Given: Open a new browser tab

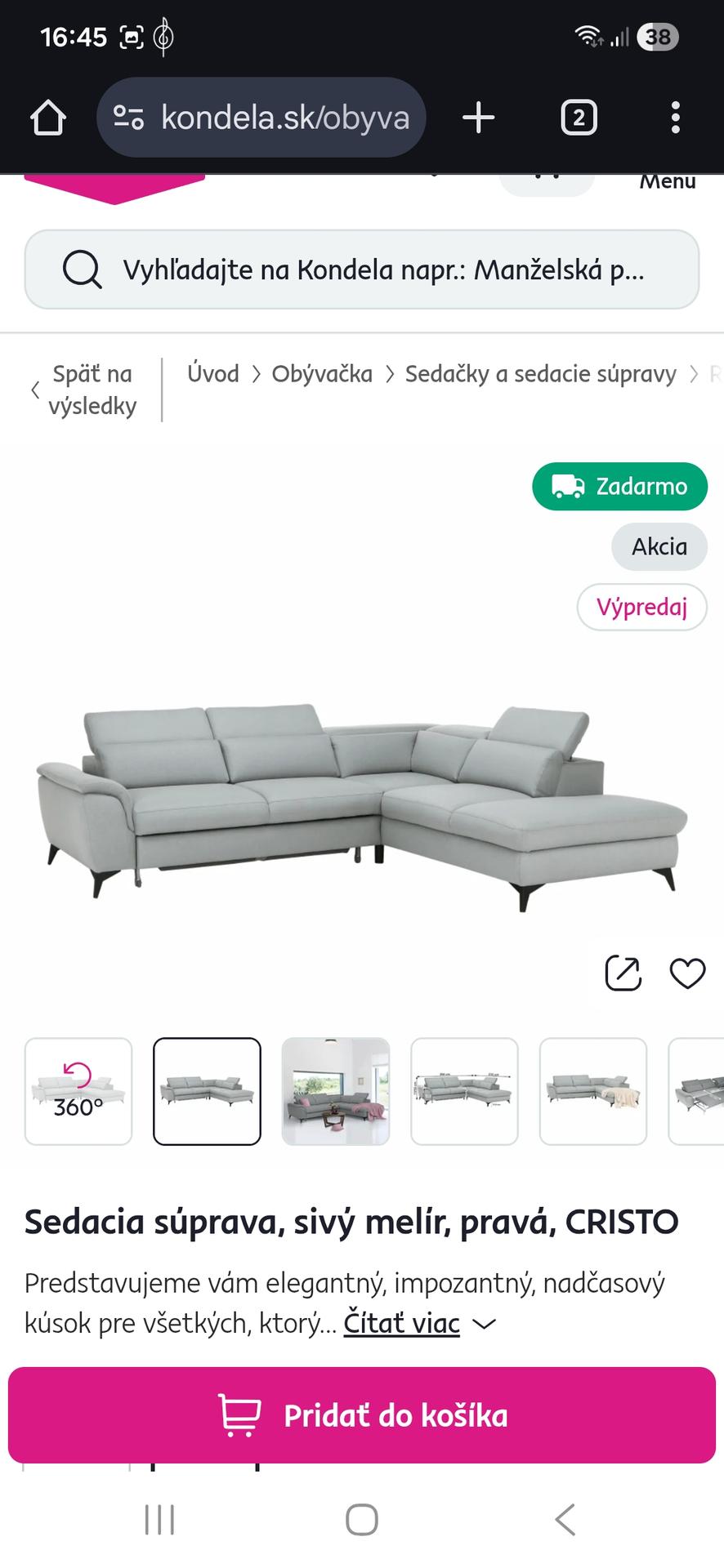Looking at the screenshot, I should point(479,118).
